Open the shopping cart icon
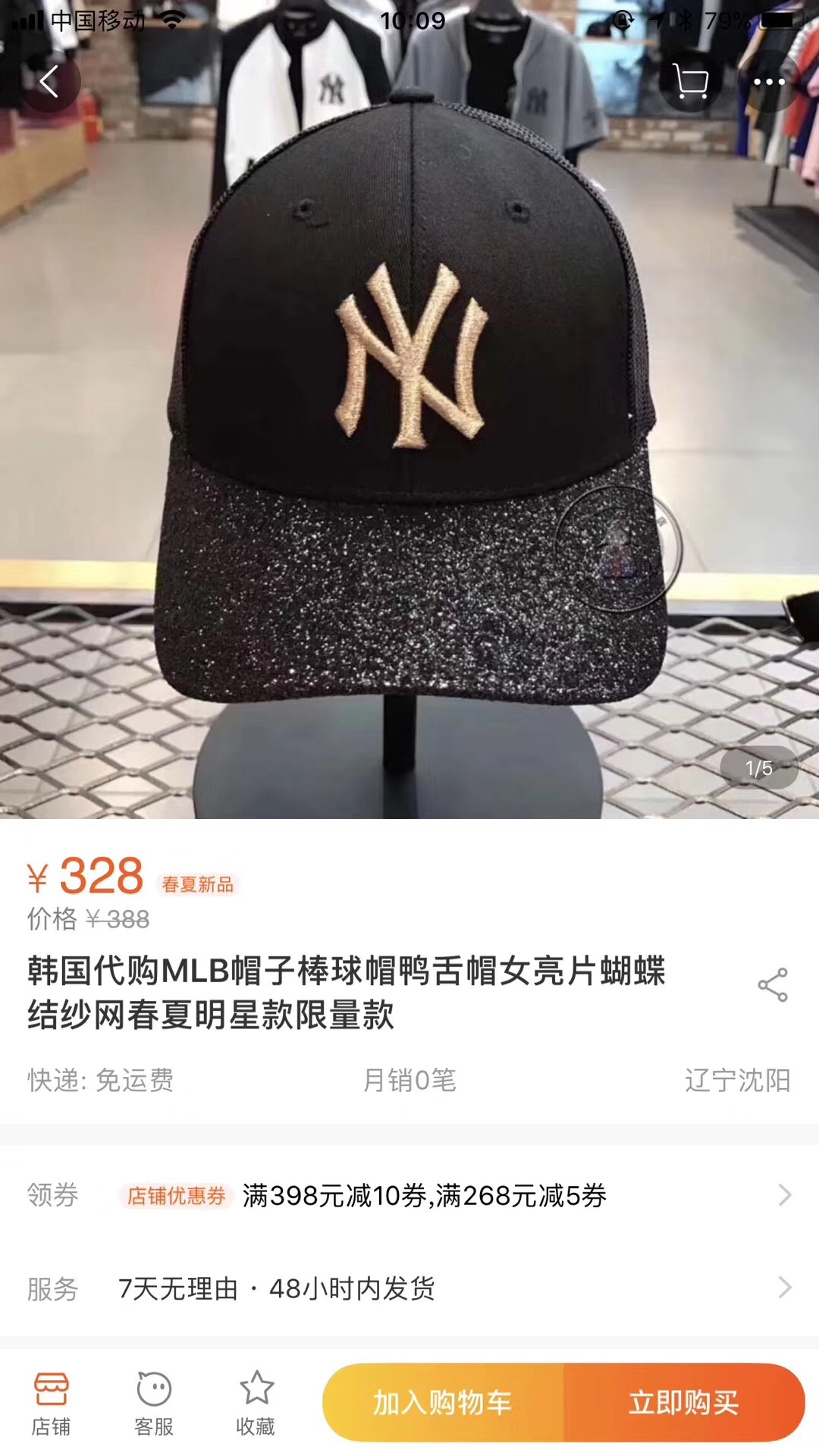 pos(690,82)
